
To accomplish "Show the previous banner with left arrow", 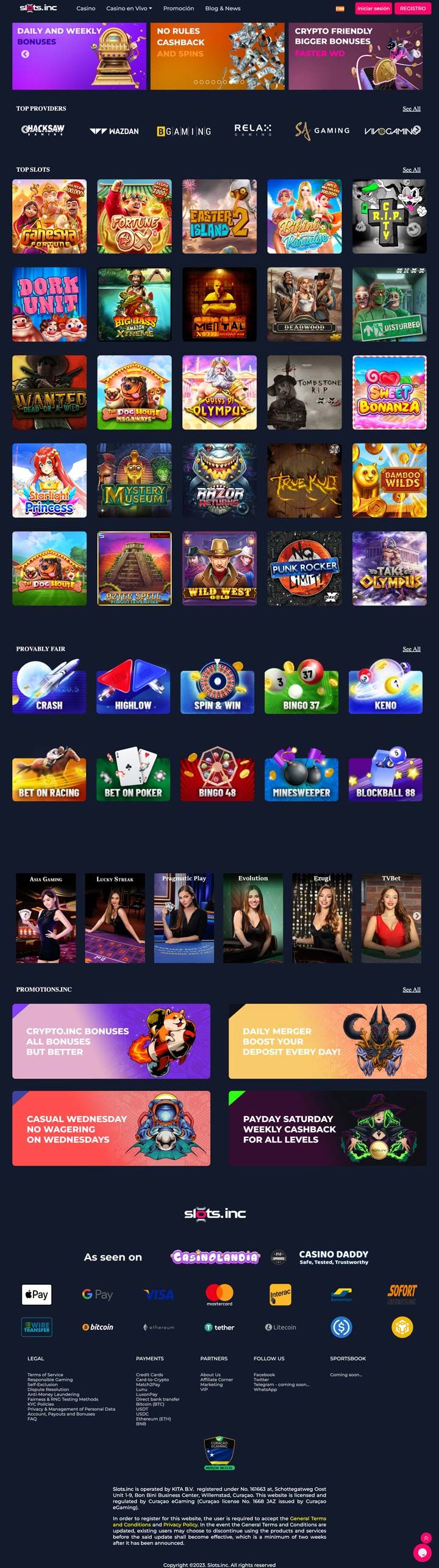I will tap(25, 54).
